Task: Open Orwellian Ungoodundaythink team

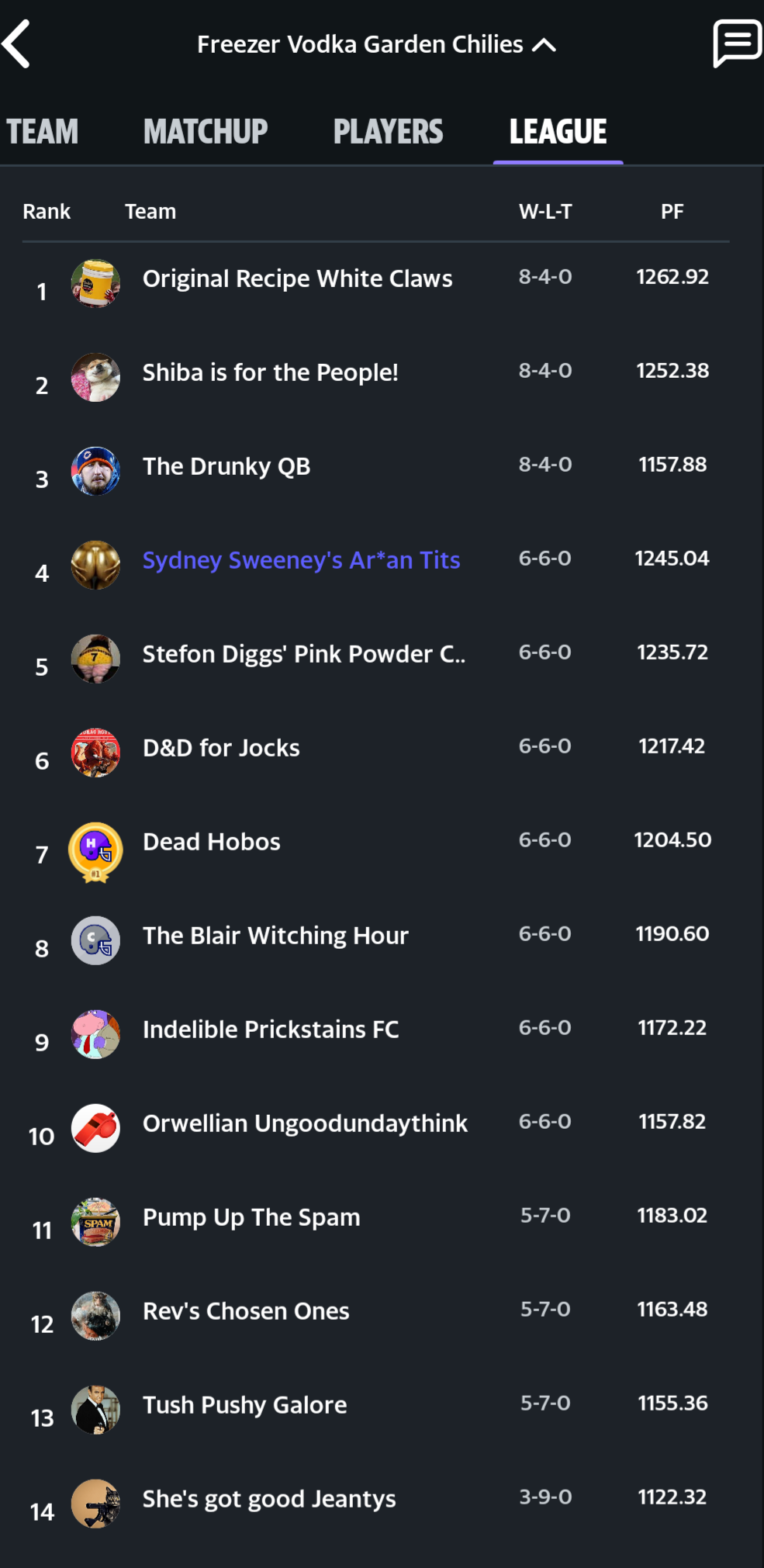Action: coord(305,1124)
